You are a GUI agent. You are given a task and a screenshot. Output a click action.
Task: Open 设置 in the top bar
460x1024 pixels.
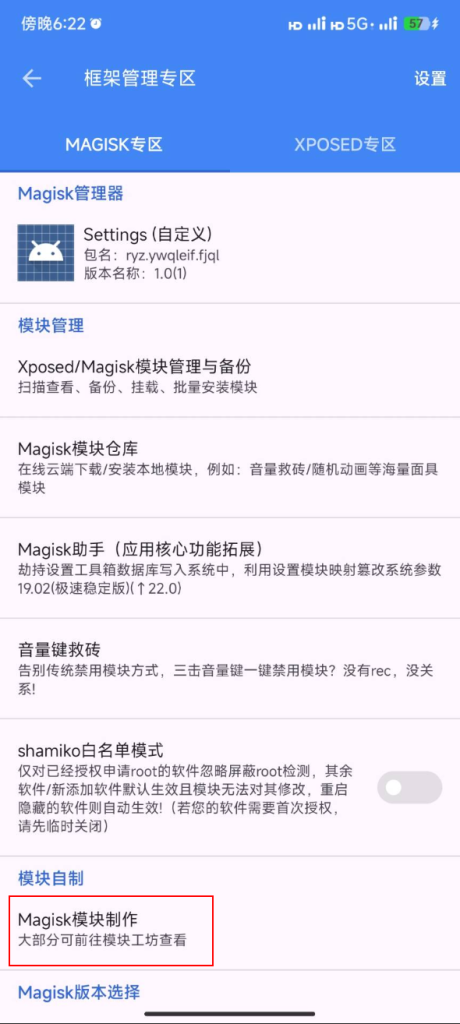(x=430, y=79)
